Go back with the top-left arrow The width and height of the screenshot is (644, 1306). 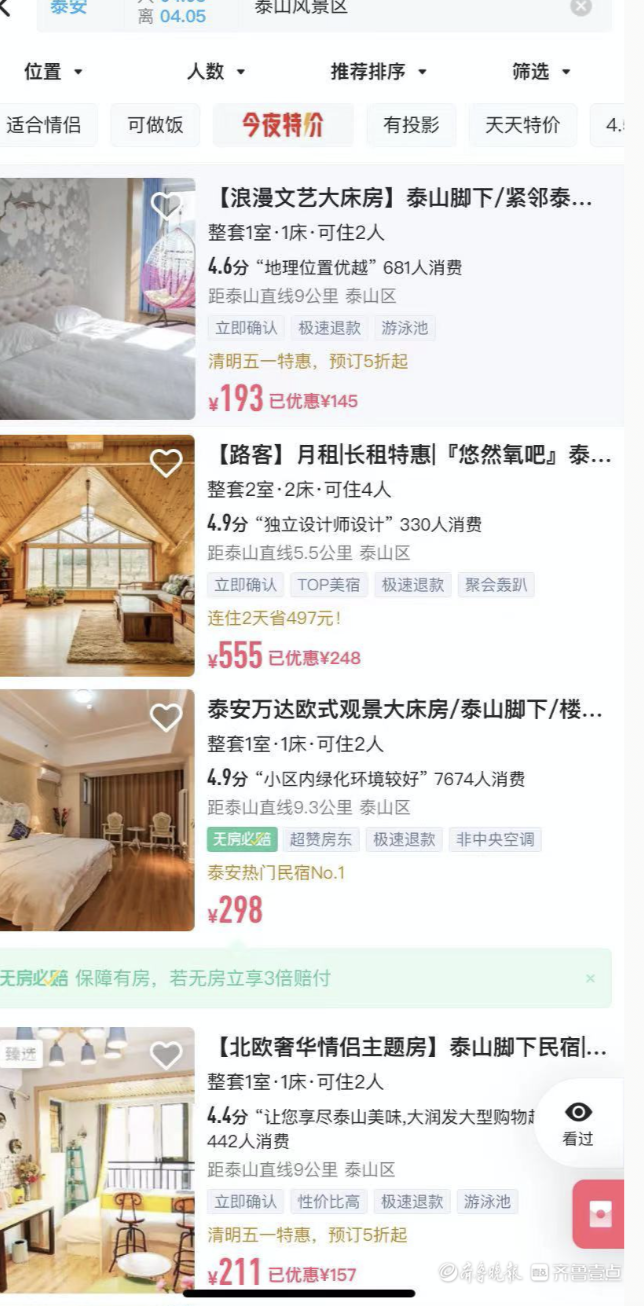pyautogui.click(x=6, y=8)
